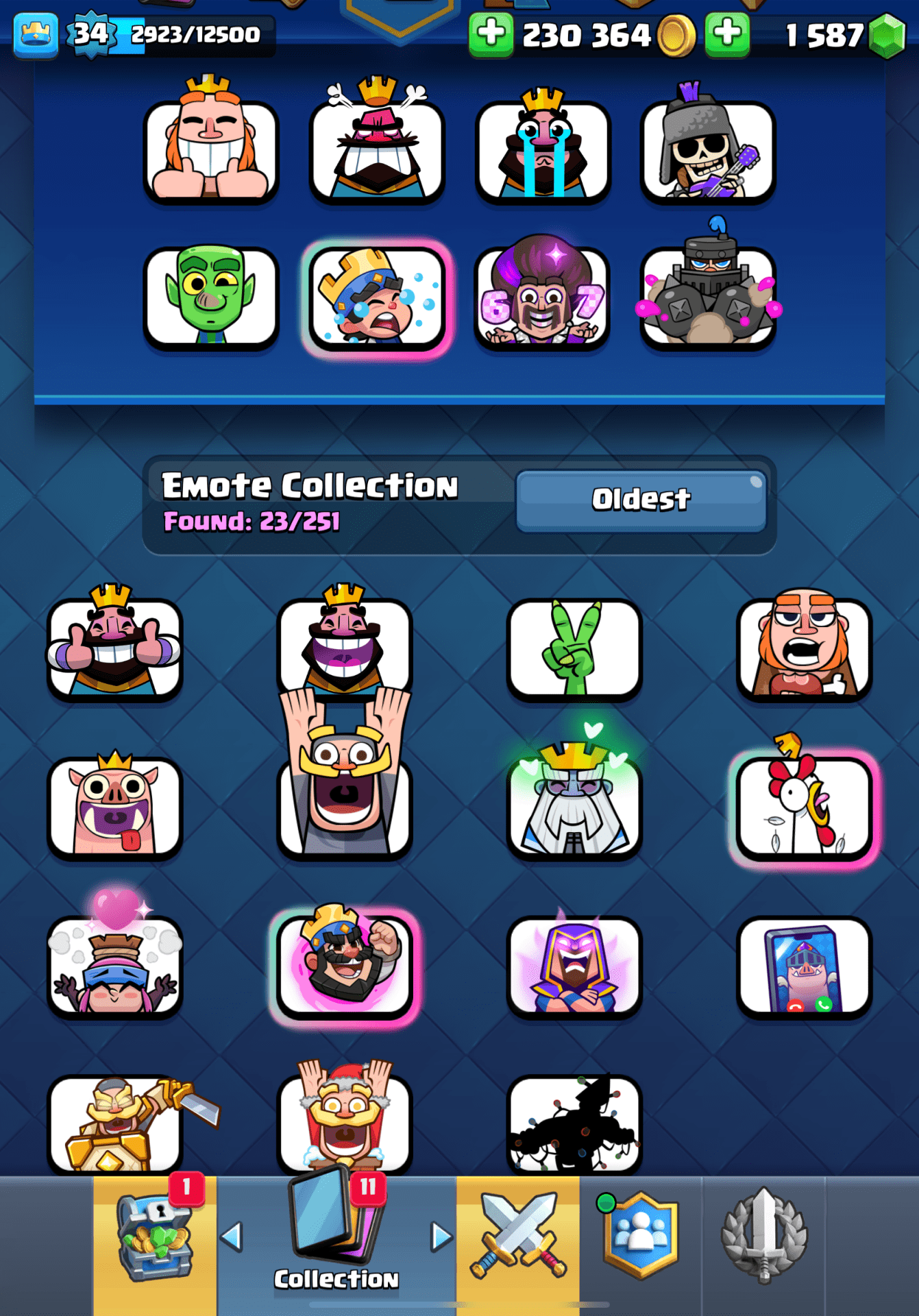Pick the king thumbs-up emote in collection
This screenshot has width=919, height=1316.
[x=114, y=648]
